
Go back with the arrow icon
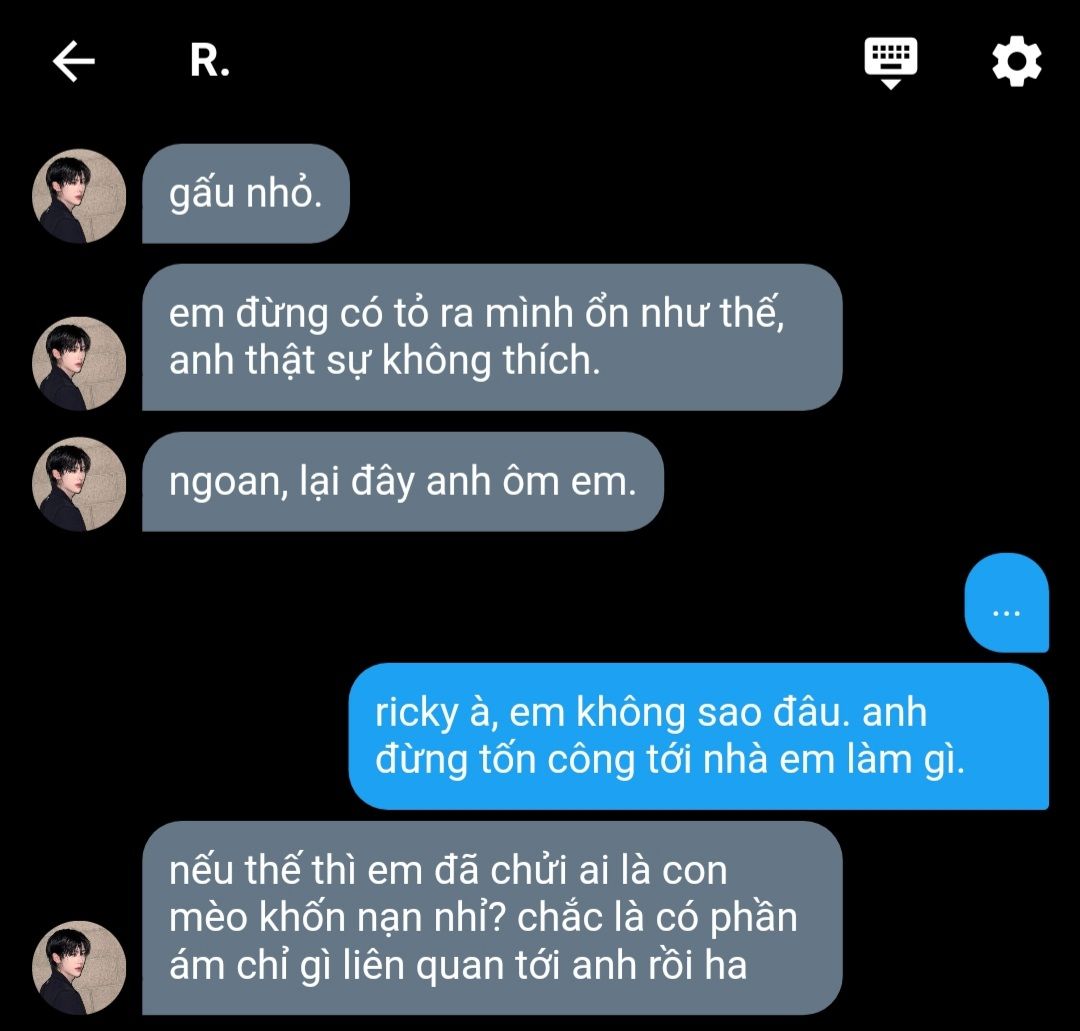[74, 61]
